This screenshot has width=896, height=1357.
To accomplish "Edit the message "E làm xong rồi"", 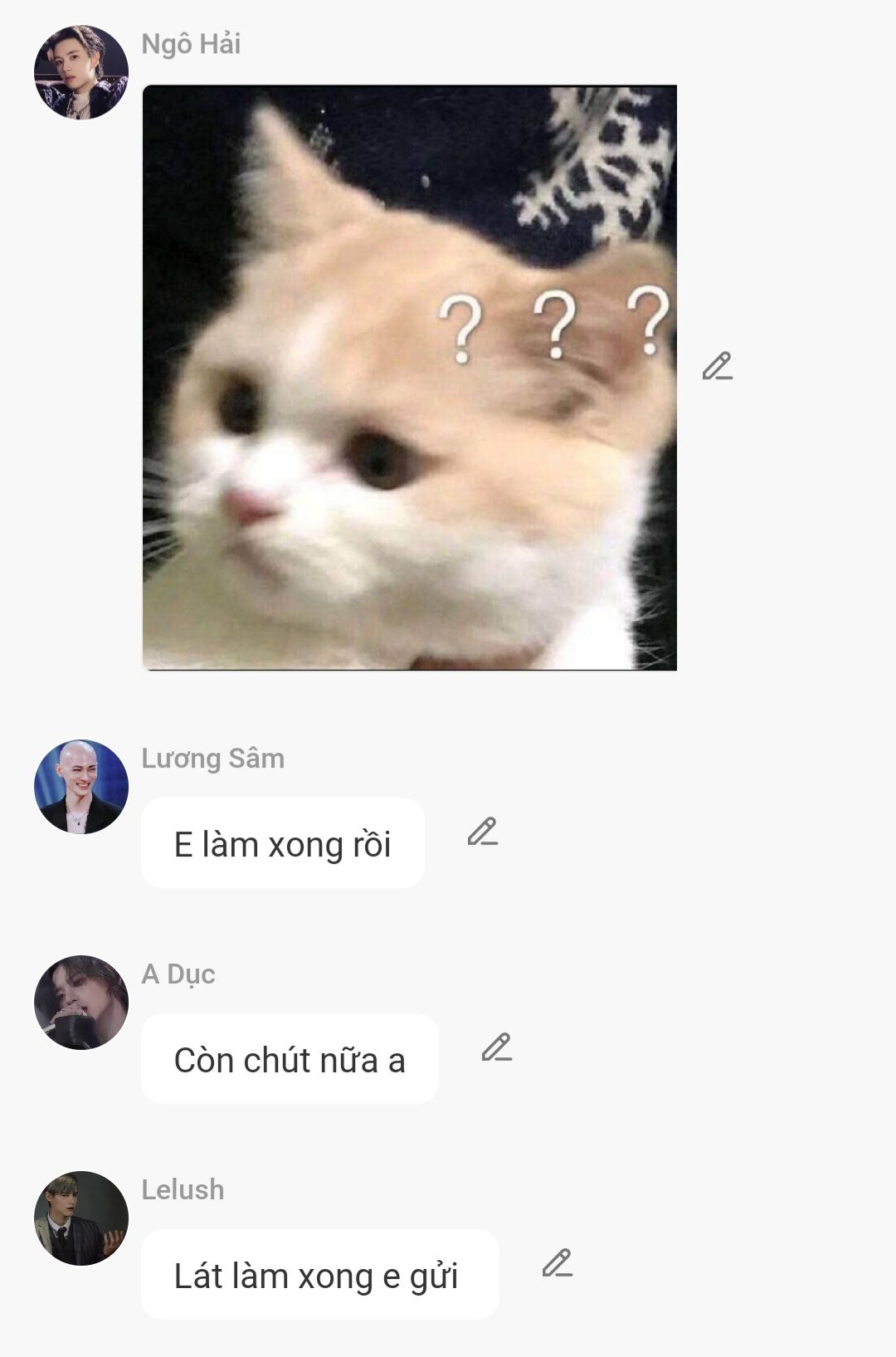I will [482, 832].
